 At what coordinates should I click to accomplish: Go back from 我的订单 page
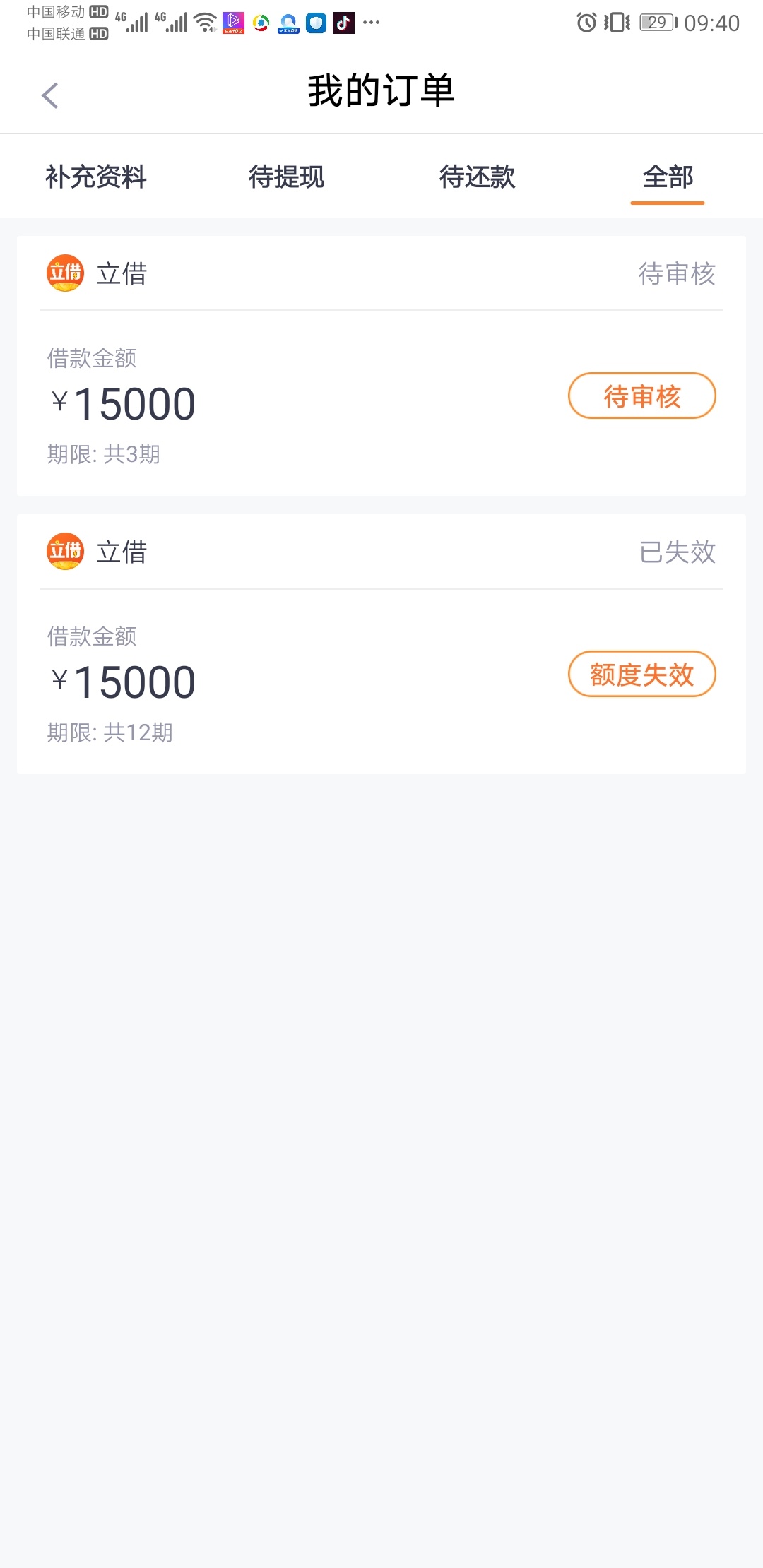click(50, 95)
